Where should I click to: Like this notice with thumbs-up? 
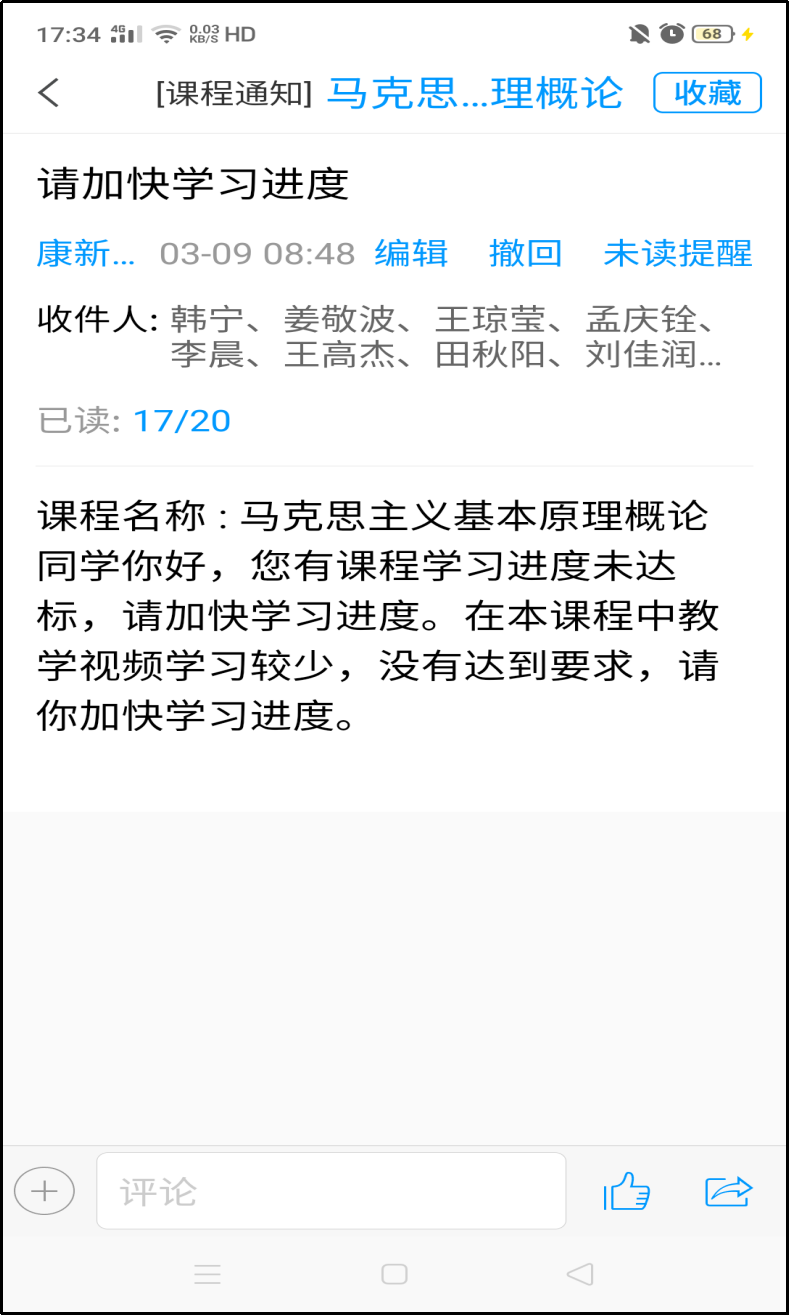[x=627, y=1191]
